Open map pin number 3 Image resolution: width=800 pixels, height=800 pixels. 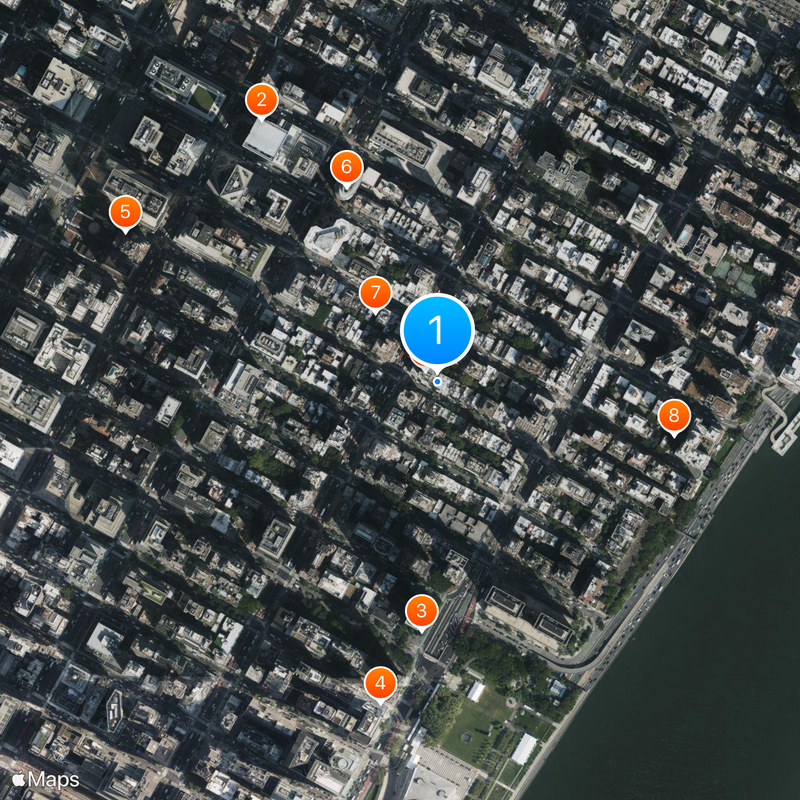[x=421, y=611]
